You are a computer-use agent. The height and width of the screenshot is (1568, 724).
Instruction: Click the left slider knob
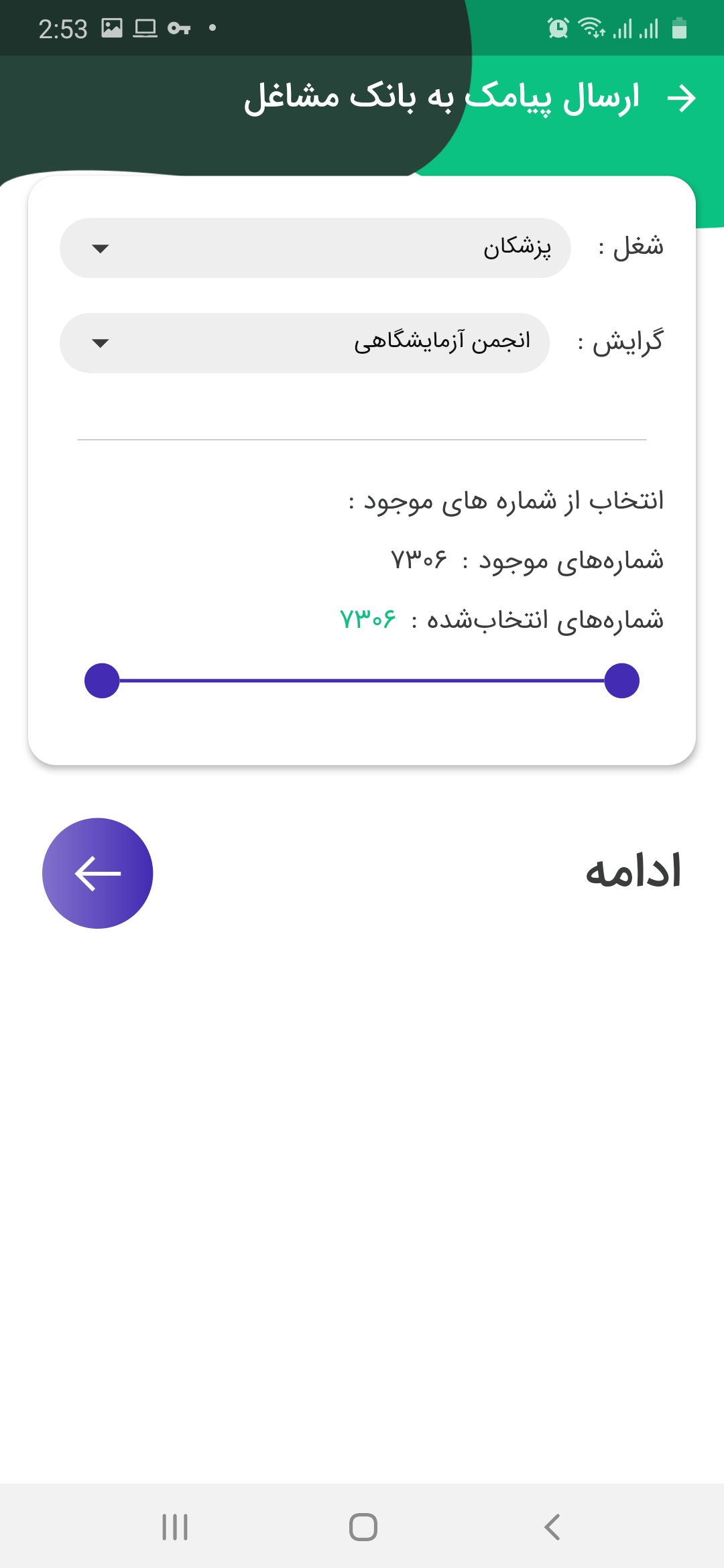tap(102, 680)
